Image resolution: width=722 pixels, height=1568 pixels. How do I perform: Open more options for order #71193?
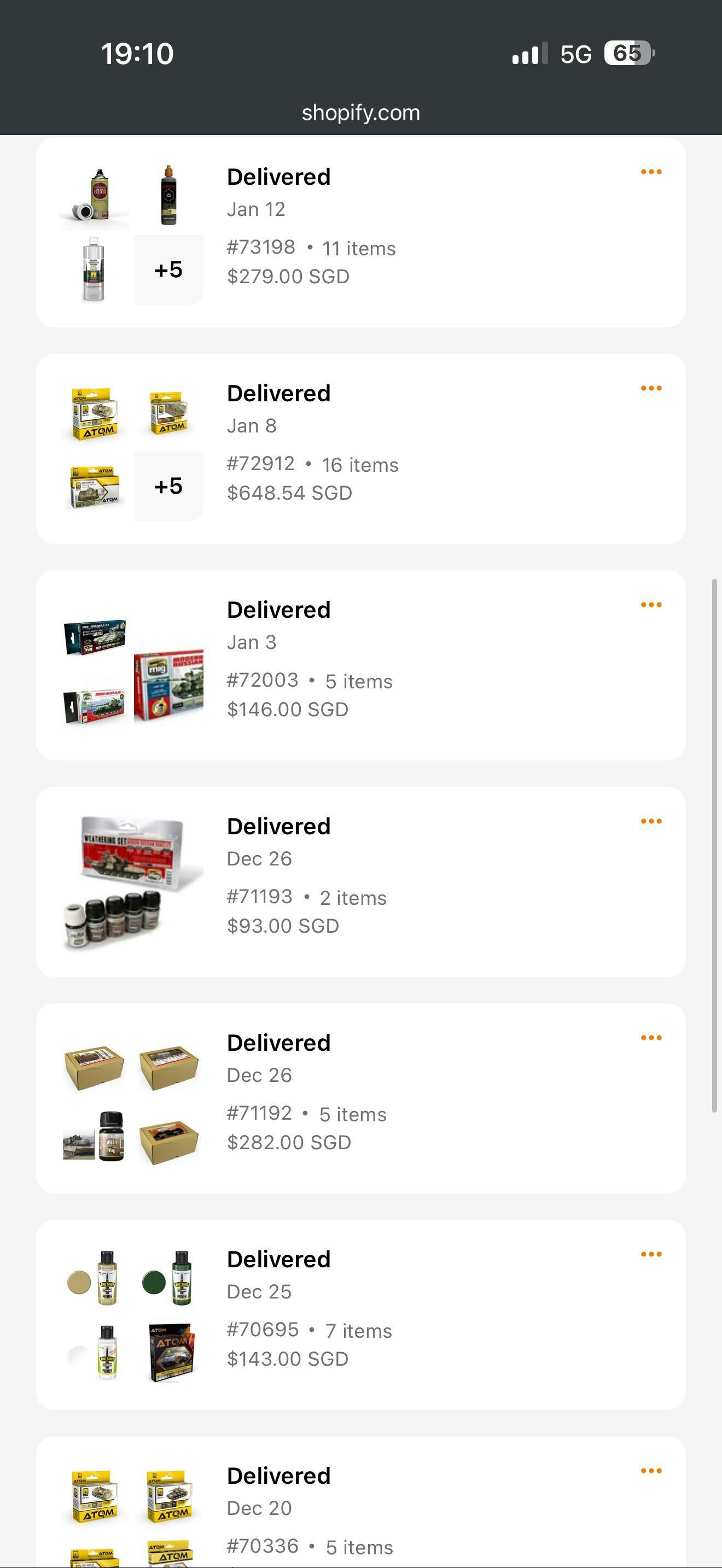pyautogui.click(x=651, y=822)
